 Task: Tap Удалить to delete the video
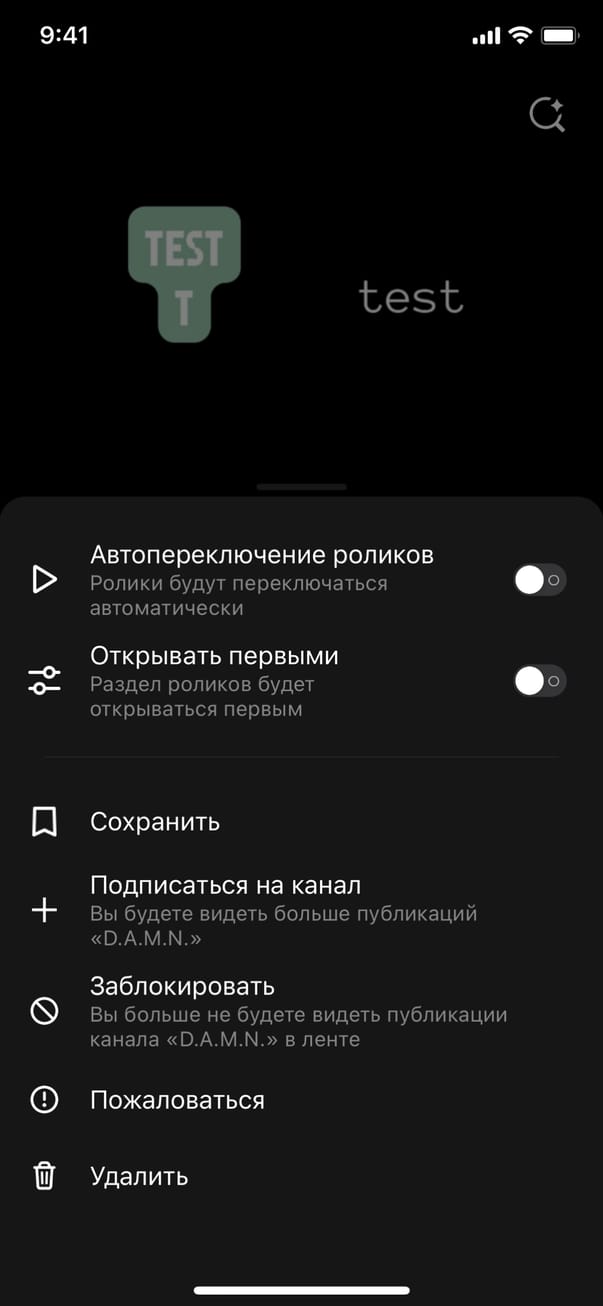[x=139, y=1176]
